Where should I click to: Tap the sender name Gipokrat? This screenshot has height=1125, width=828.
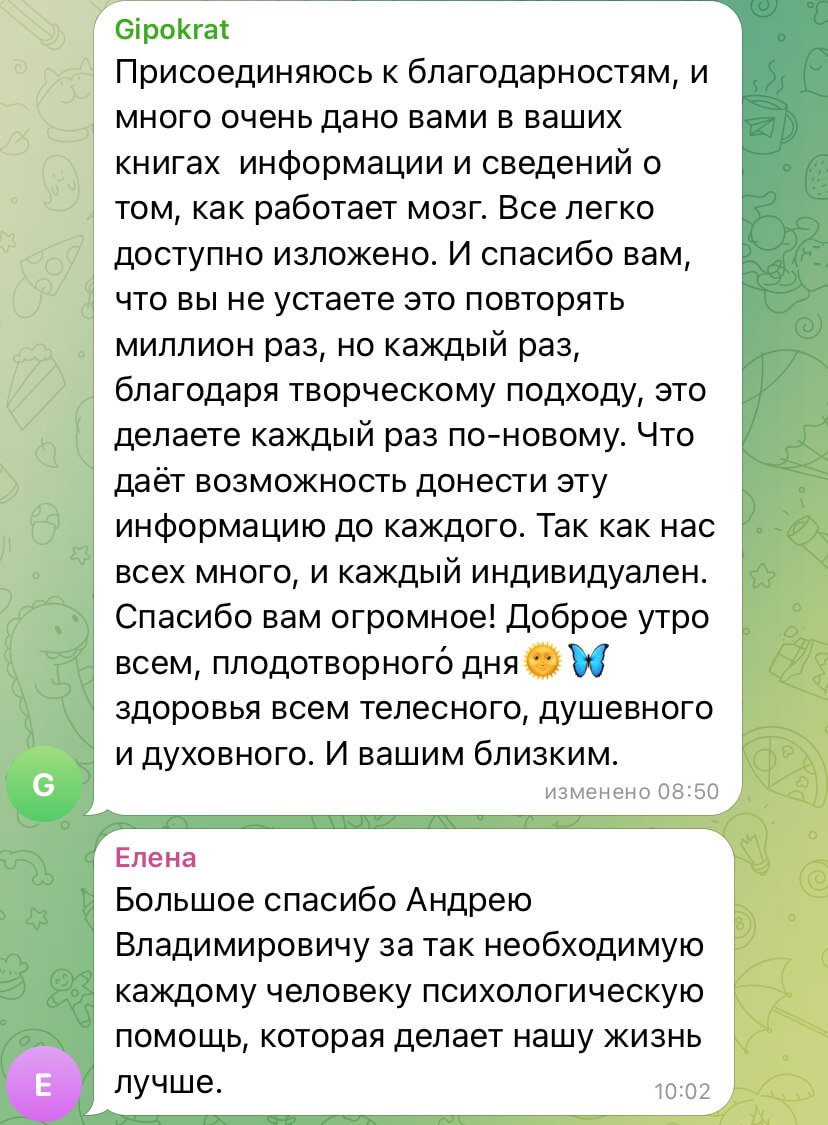[172, 30]
